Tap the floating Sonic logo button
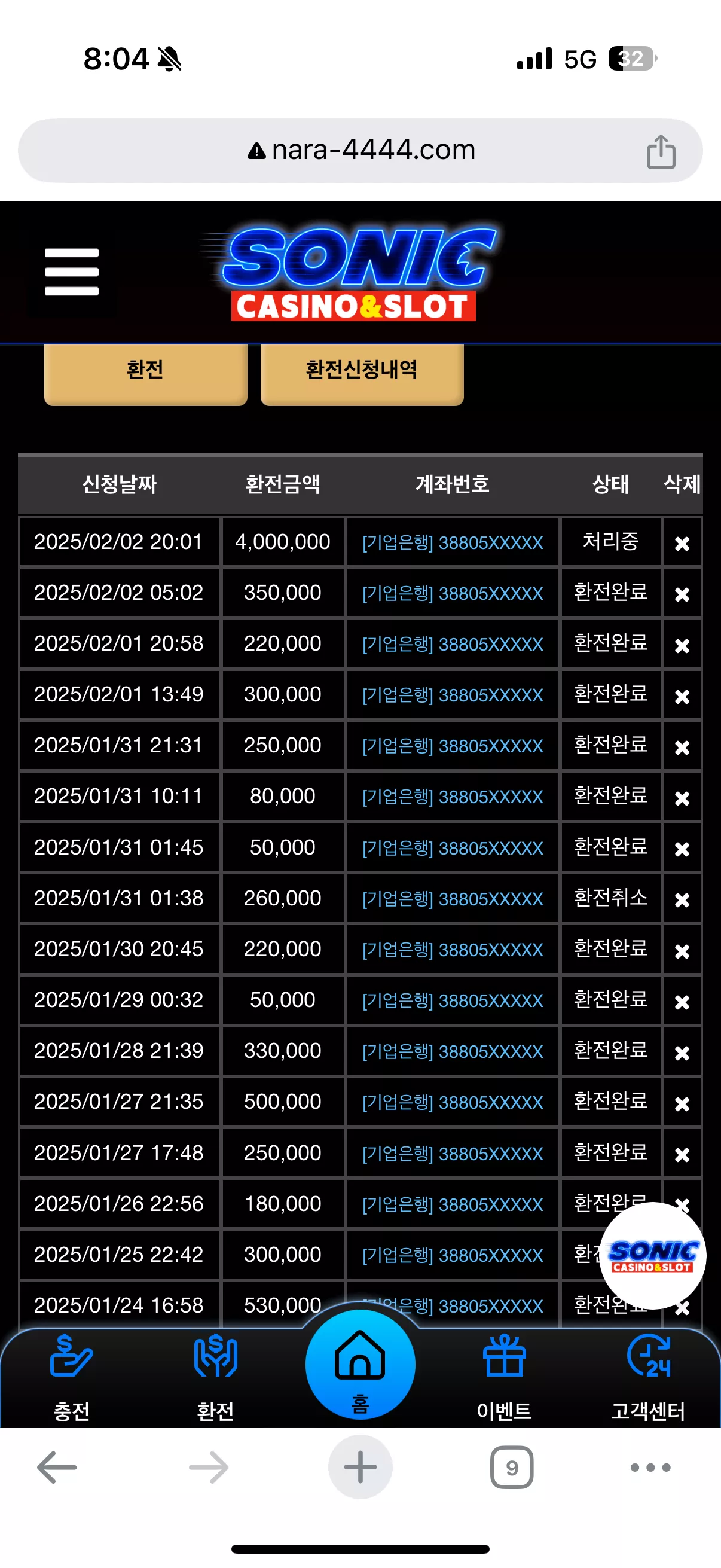The width and height of the screenshot is (721, 1568). coord(653,1255)
